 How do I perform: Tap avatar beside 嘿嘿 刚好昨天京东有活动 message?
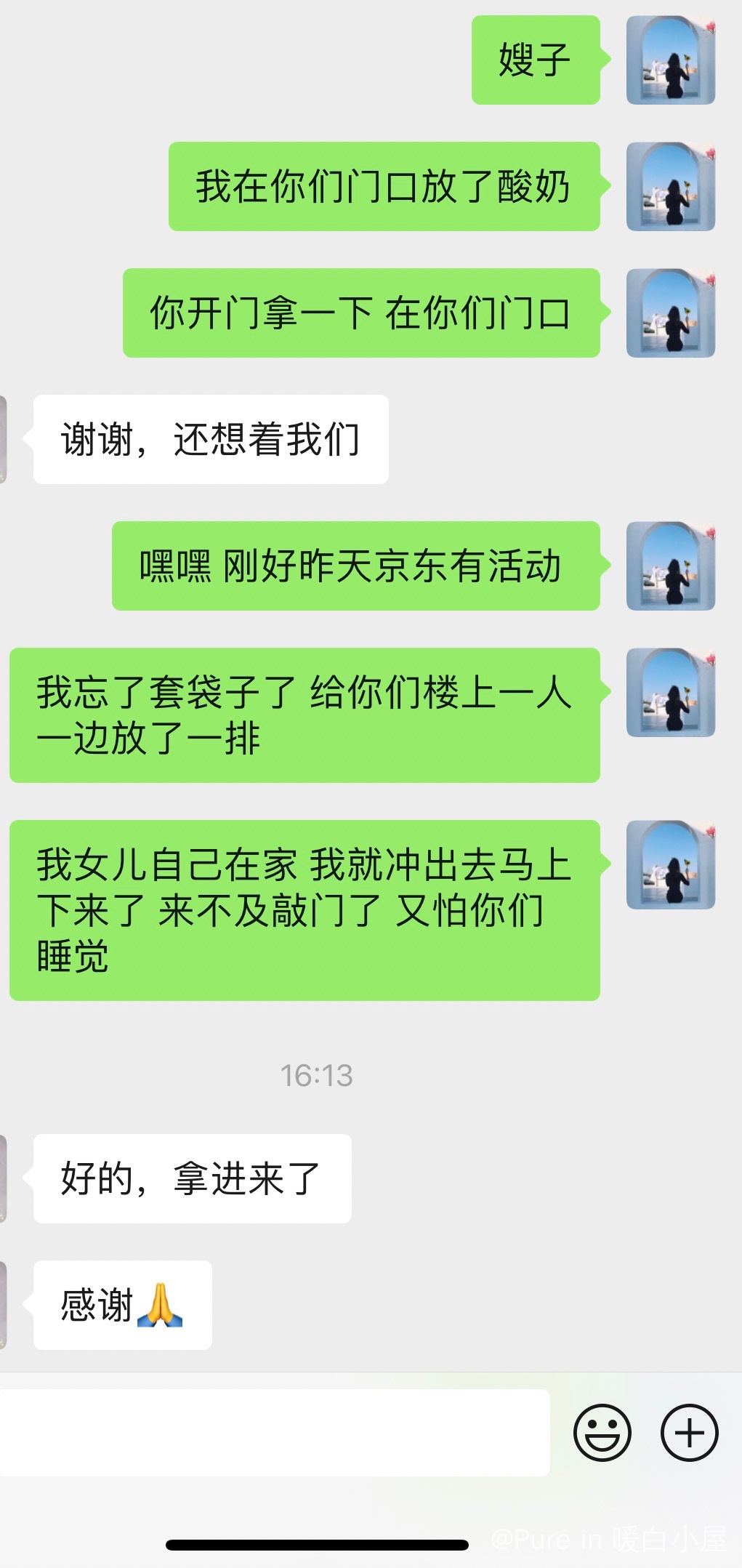tap(670, 566)
